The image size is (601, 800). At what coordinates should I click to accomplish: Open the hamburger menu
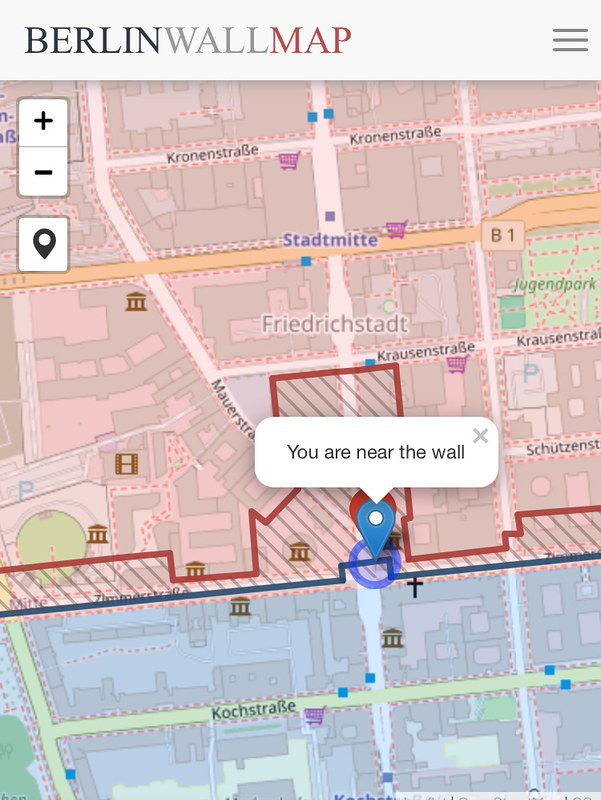pos(570,40)
